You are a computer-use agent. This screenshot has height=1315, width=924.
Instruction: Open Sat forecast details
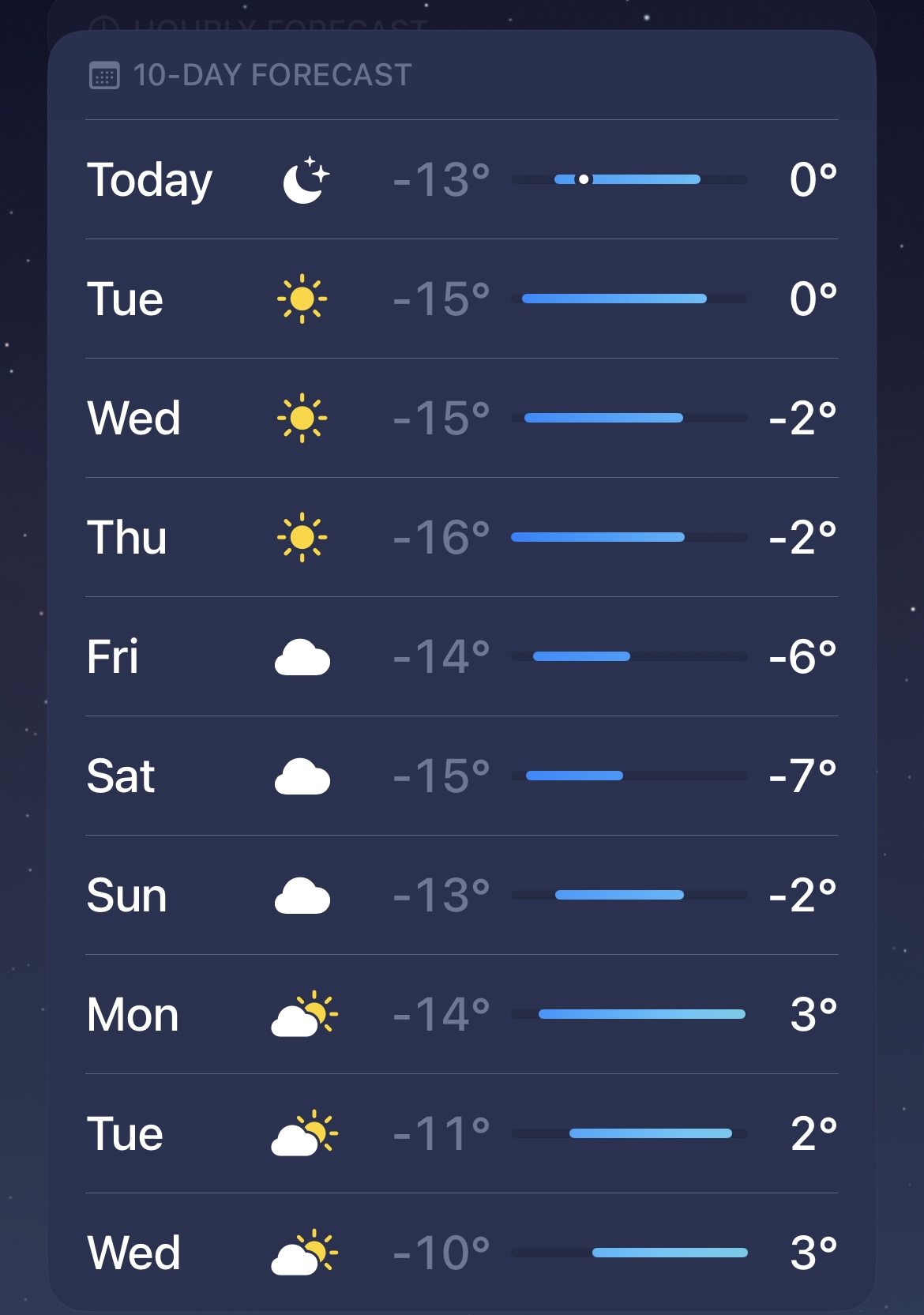(x=462, y=776)
